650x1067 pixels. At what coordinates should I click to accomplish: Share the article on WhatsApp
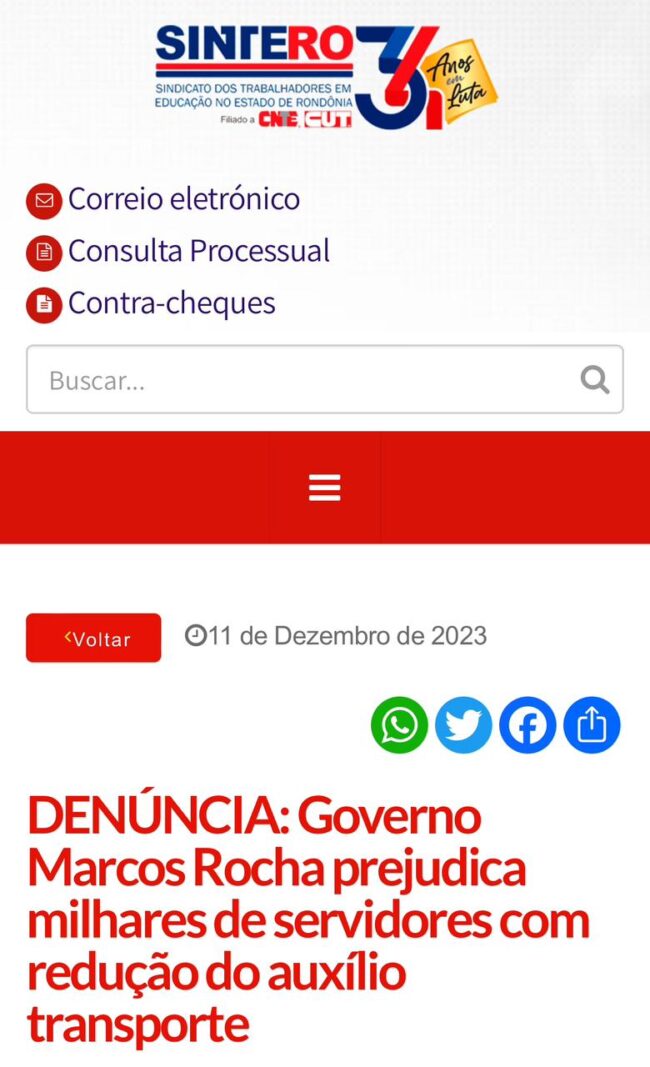click(400, 725)
